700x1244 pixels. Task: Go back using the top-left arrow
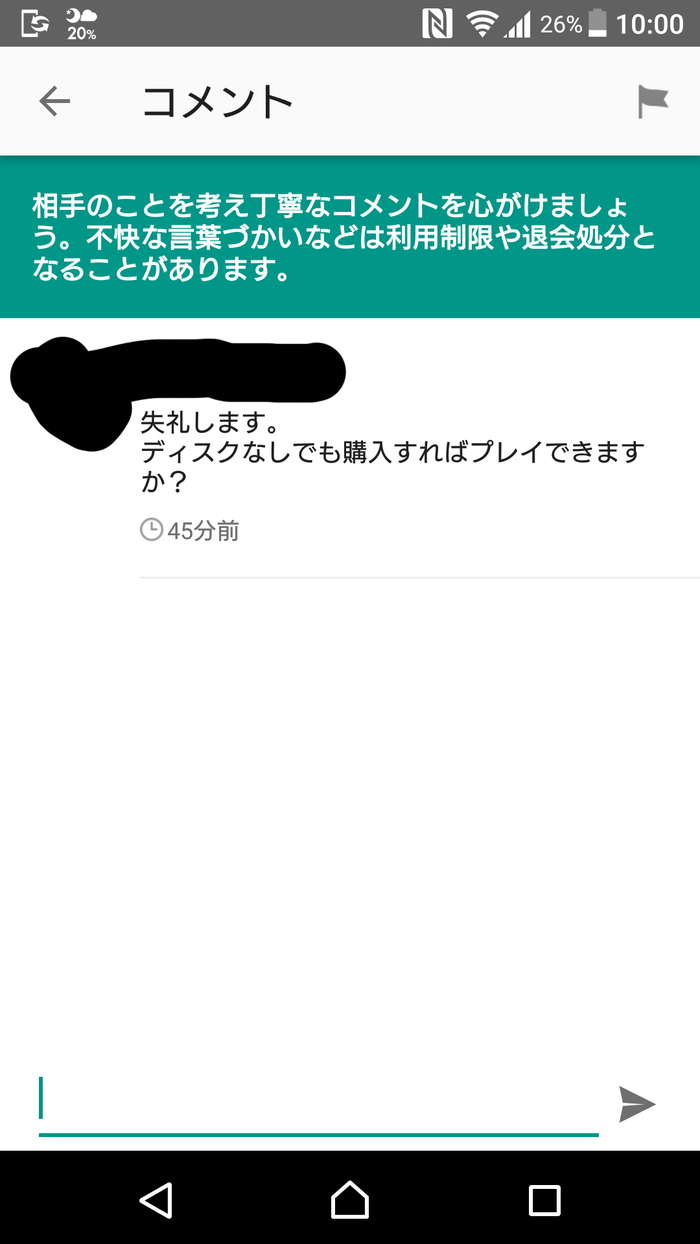point(55,101)
